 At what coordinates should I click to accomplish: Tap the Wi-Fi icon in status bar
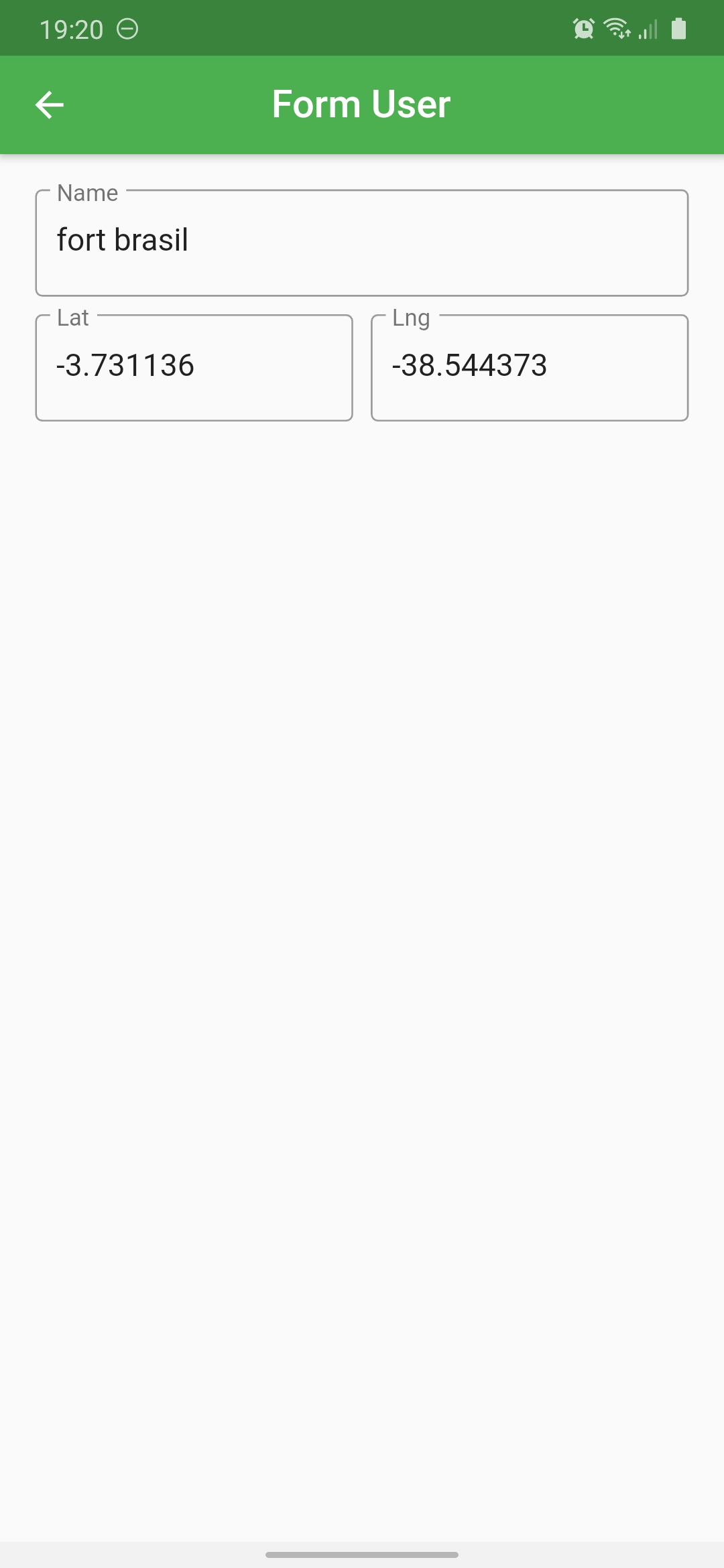coord(617,27)
